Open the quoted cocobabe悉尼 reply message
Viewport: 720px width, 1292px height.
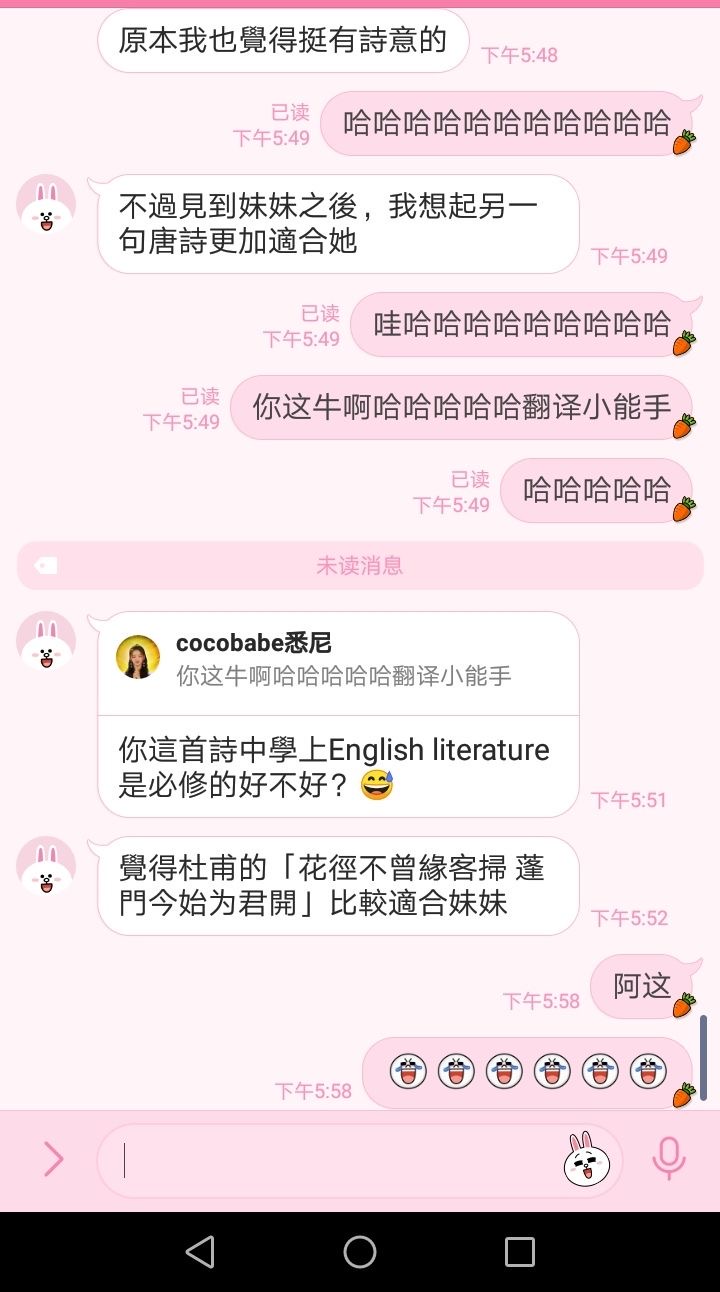pyautogui.click(x=338, y=661)
